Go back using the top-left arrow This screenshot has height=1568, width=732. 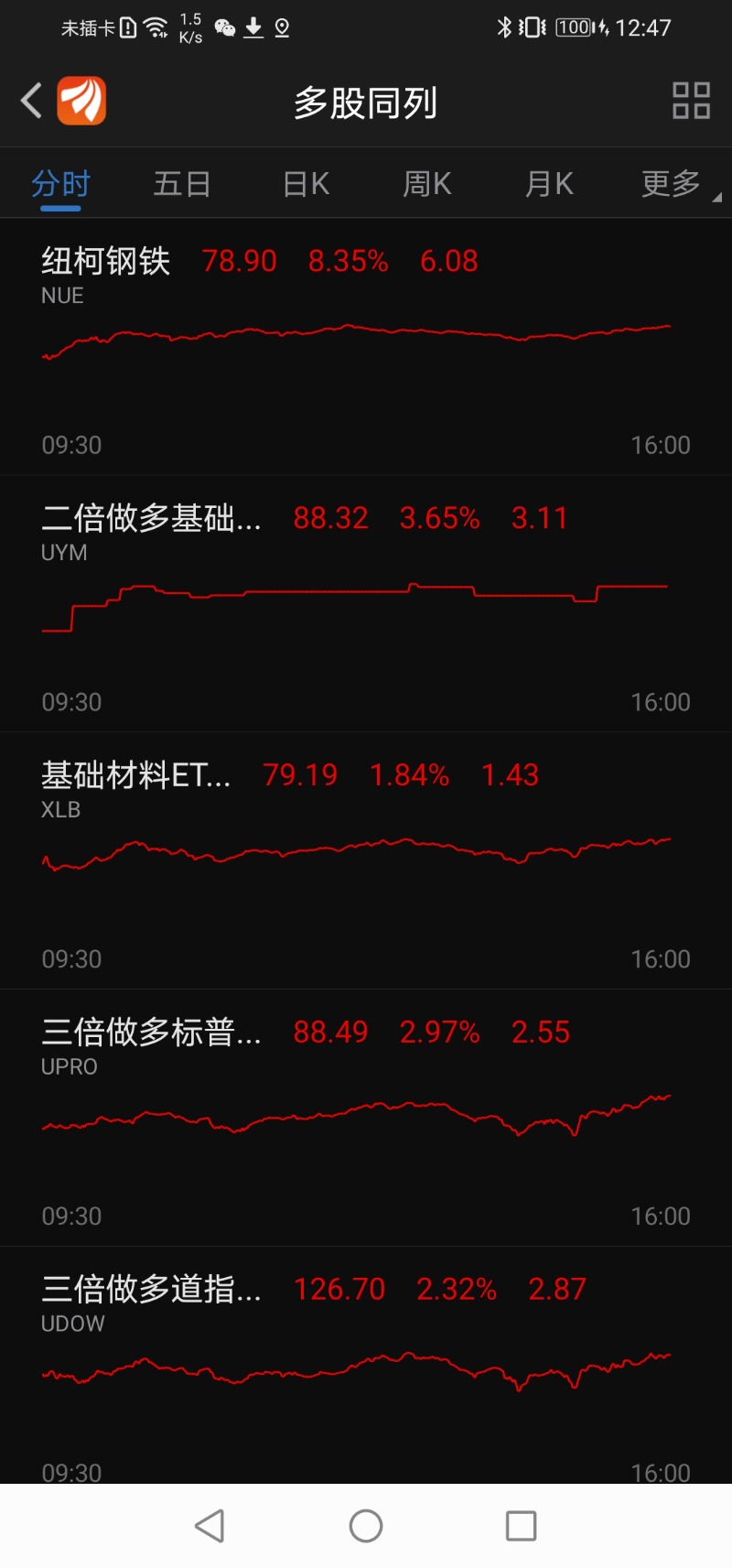pos(32,101)
